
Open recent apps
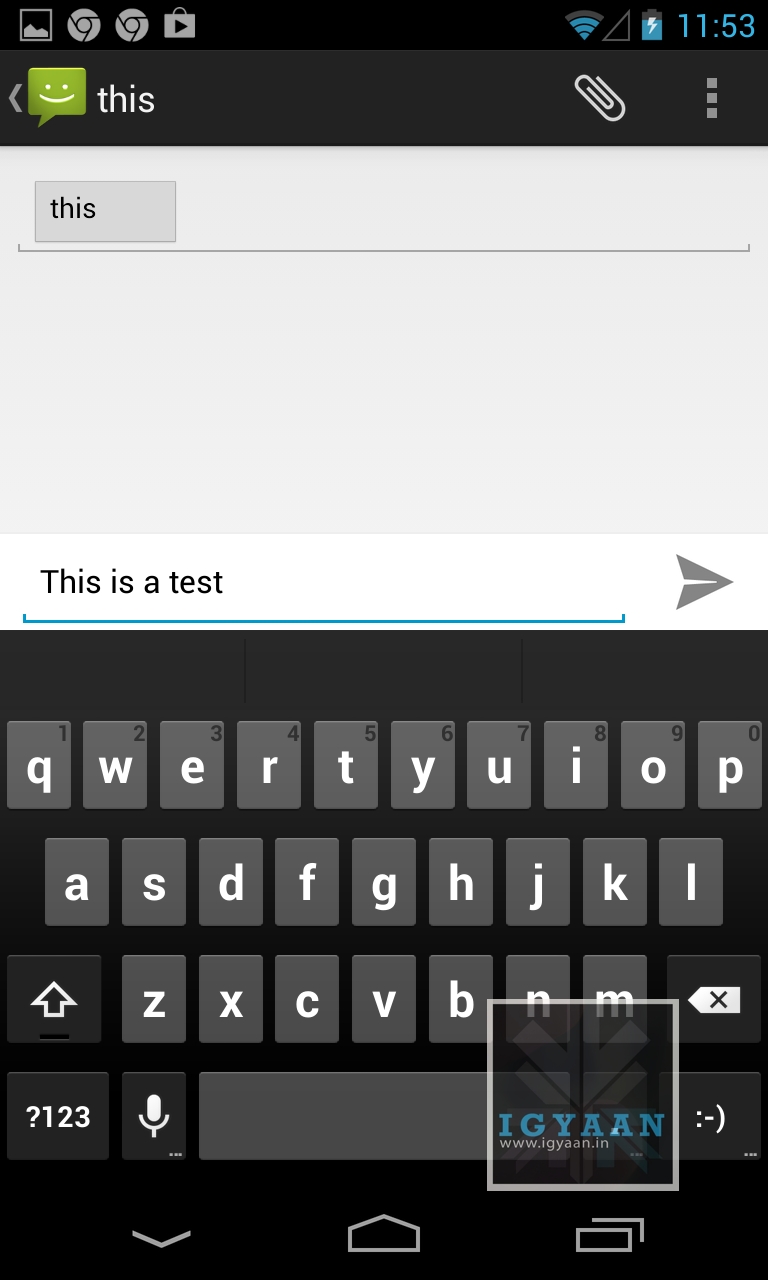[610, 1236]
